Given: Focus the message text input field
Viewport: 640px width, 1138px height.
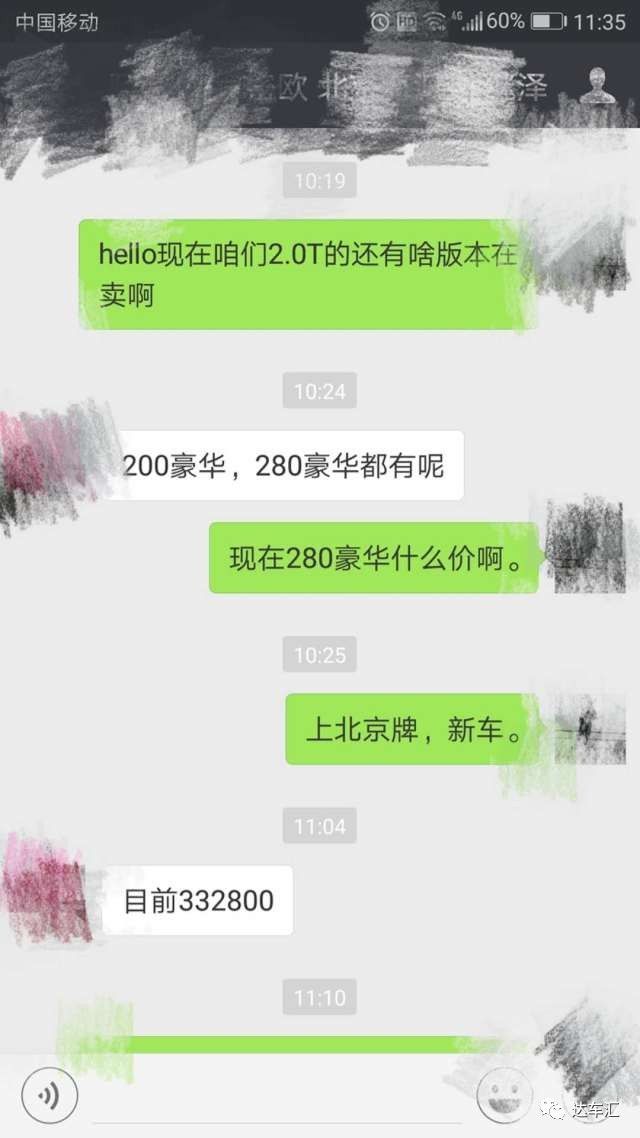Looking at the screenshot, I should coord(270,1096).
